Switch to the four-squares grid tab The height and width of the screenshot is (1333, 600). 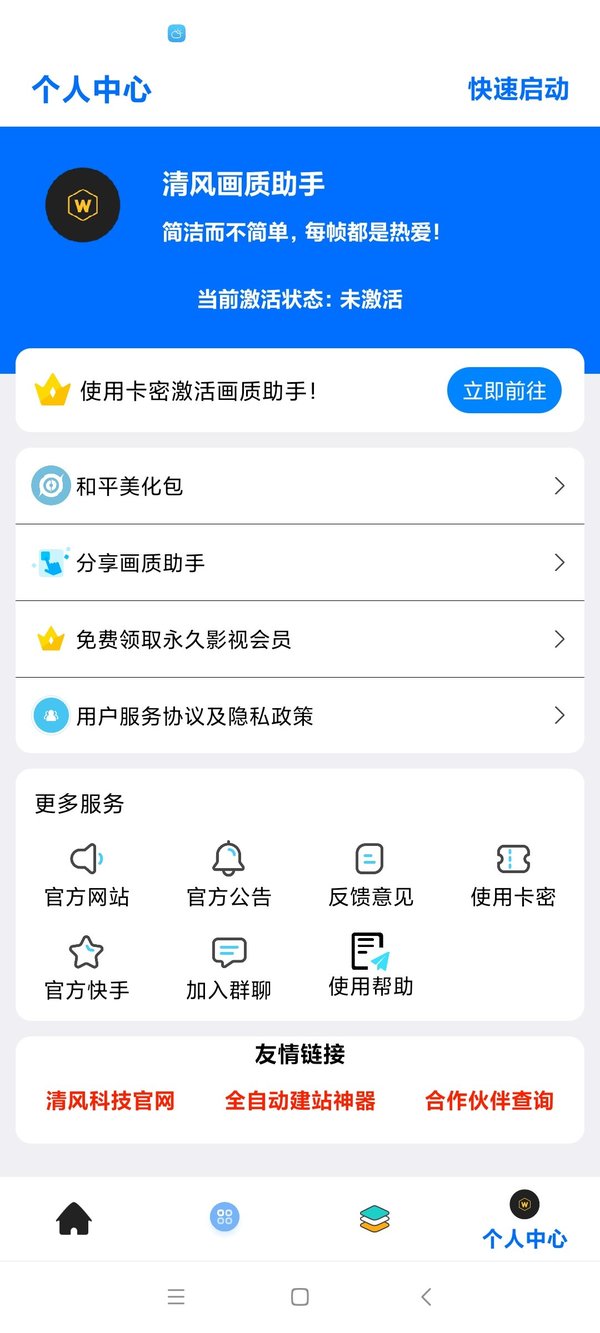tap(225, 1217)
